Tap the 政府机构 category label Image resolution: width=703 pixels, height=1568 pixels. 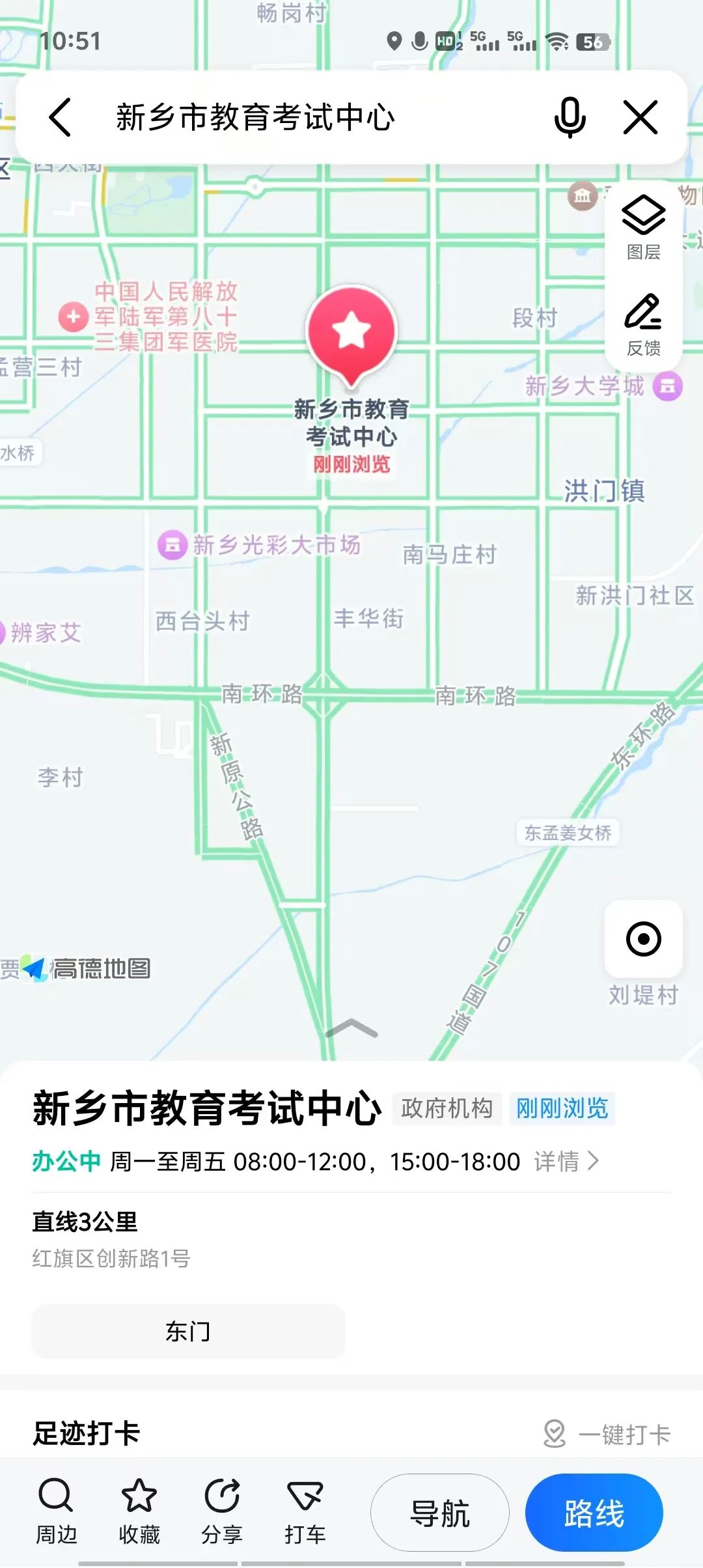[446, 1108]
